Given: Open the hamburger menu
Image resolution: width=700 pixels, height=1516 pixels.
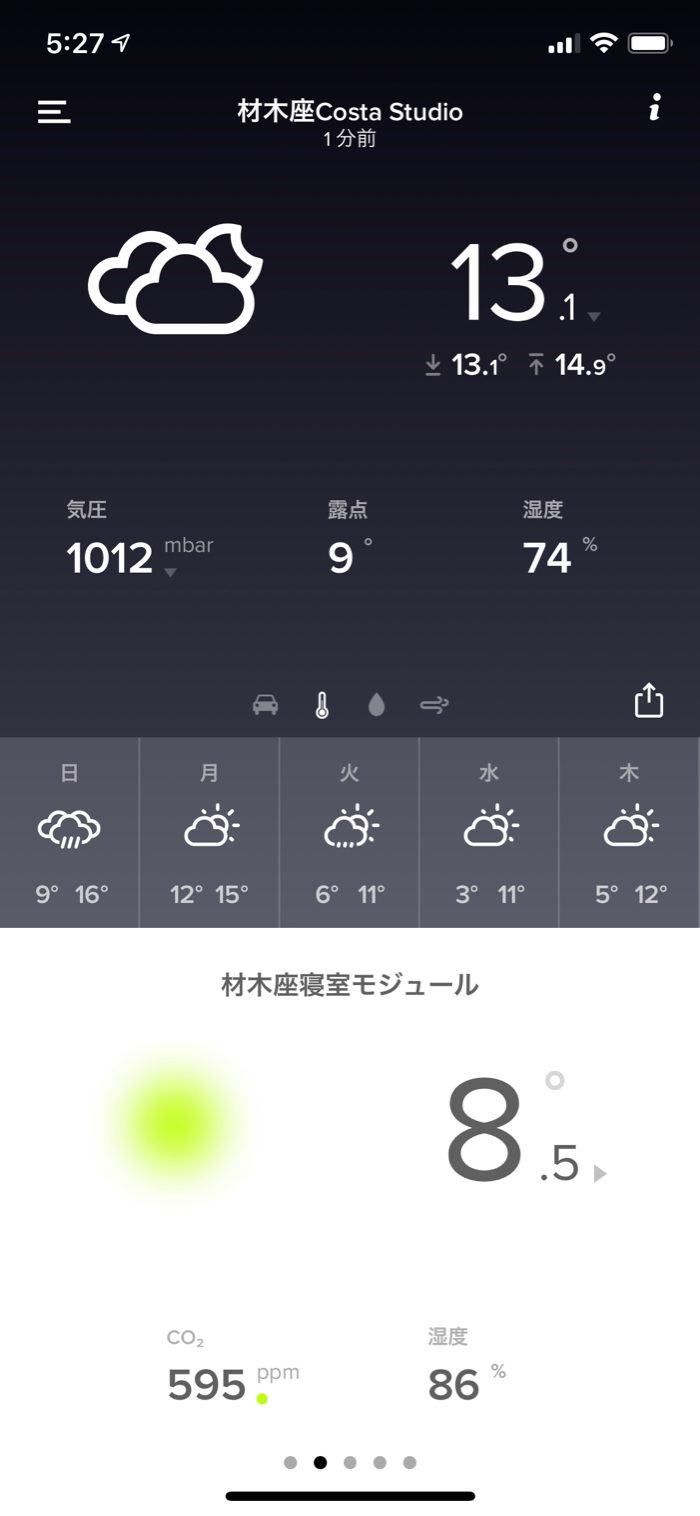Looking at the screenshot, I should [x=54, y=112].
